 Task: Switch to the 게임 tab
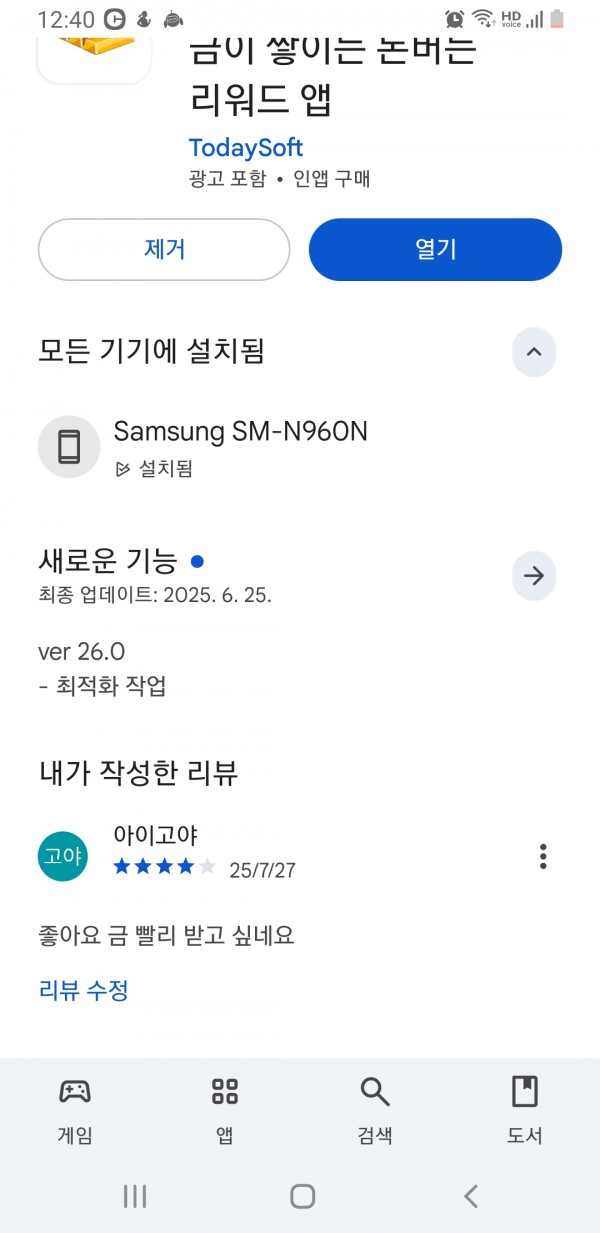point(75,1110)
